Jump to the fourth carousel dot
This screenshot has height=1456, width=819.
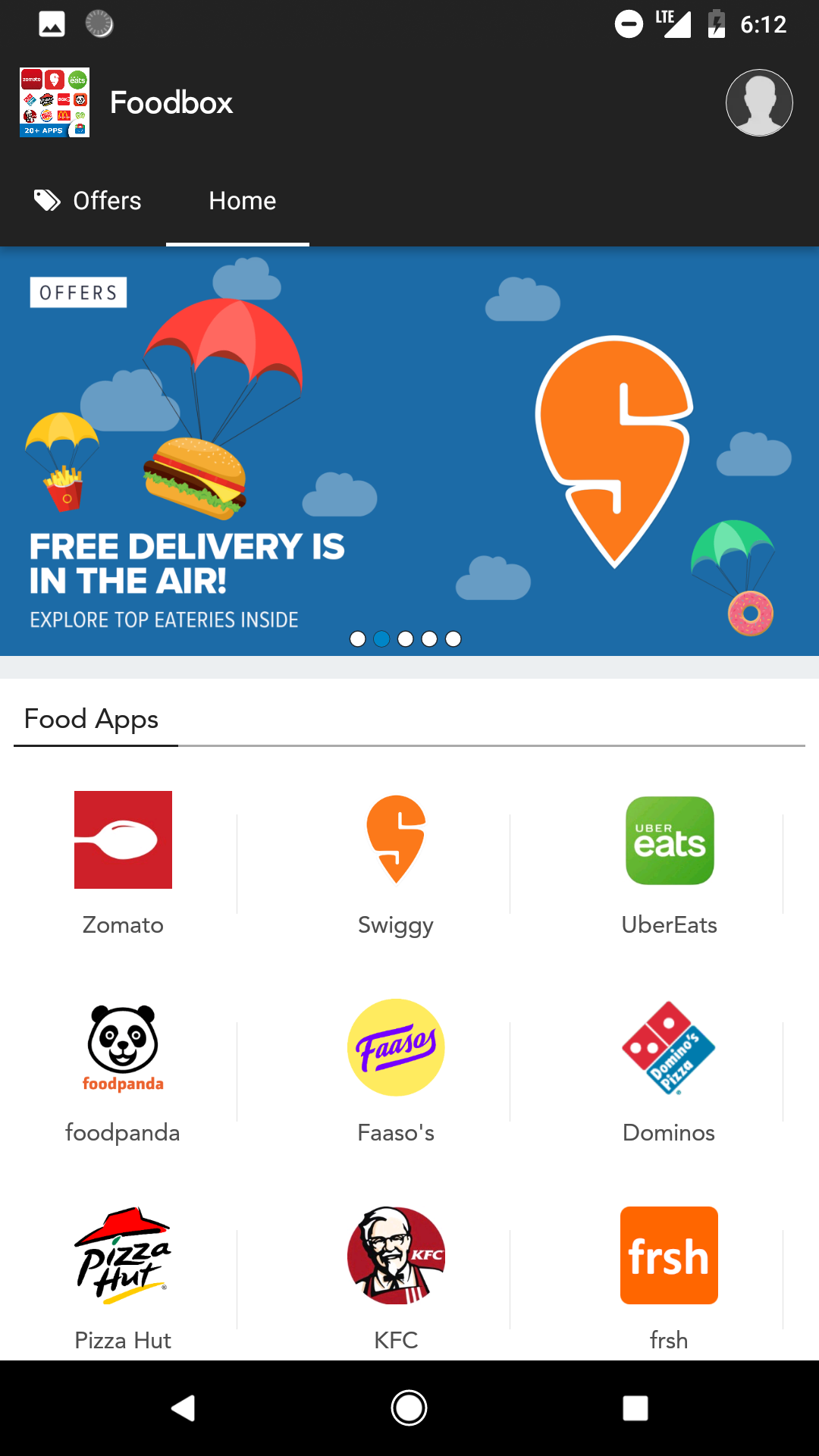tap(430, 639)
